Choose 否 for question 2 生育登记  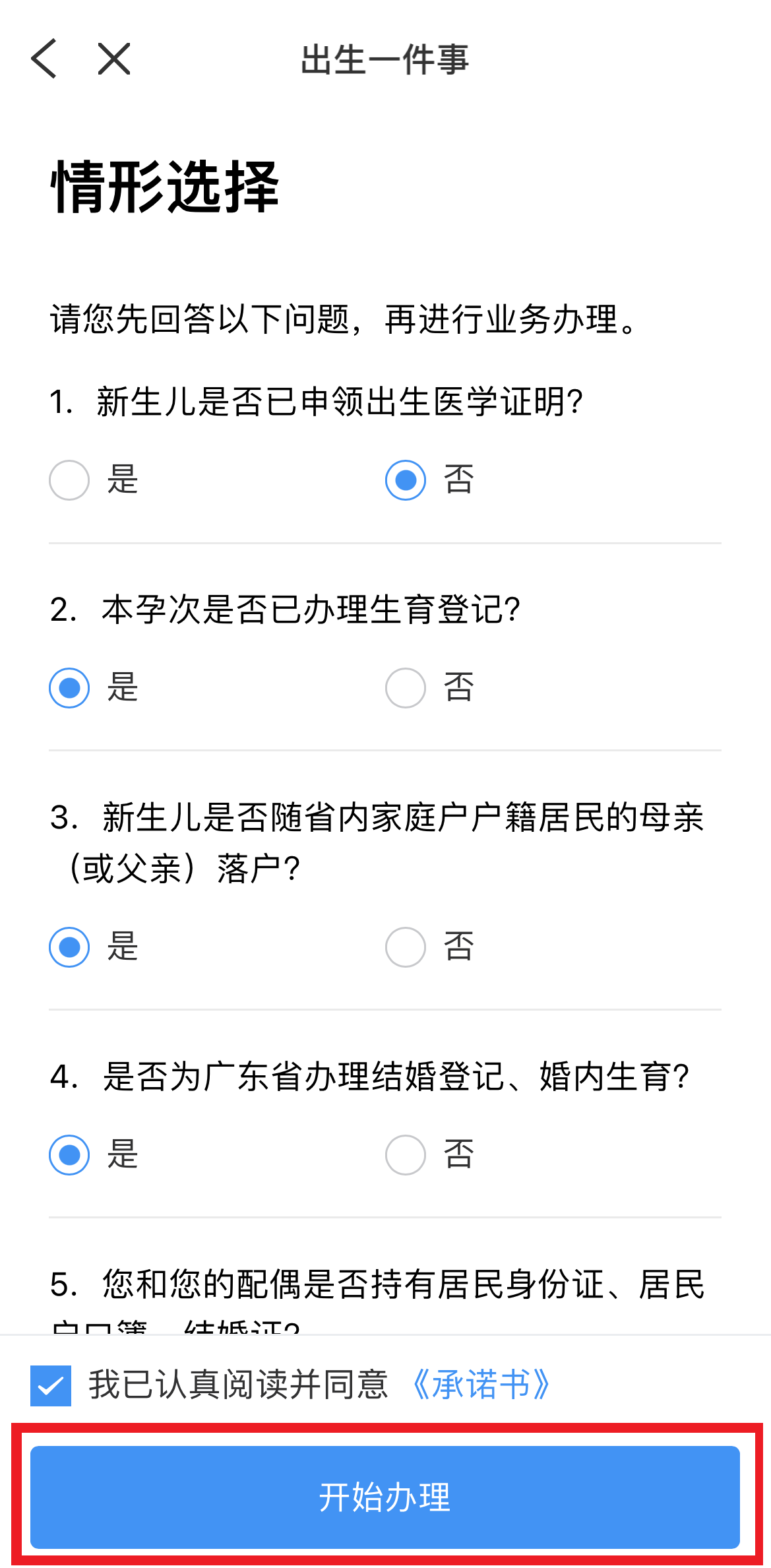[x=406, y=688]
